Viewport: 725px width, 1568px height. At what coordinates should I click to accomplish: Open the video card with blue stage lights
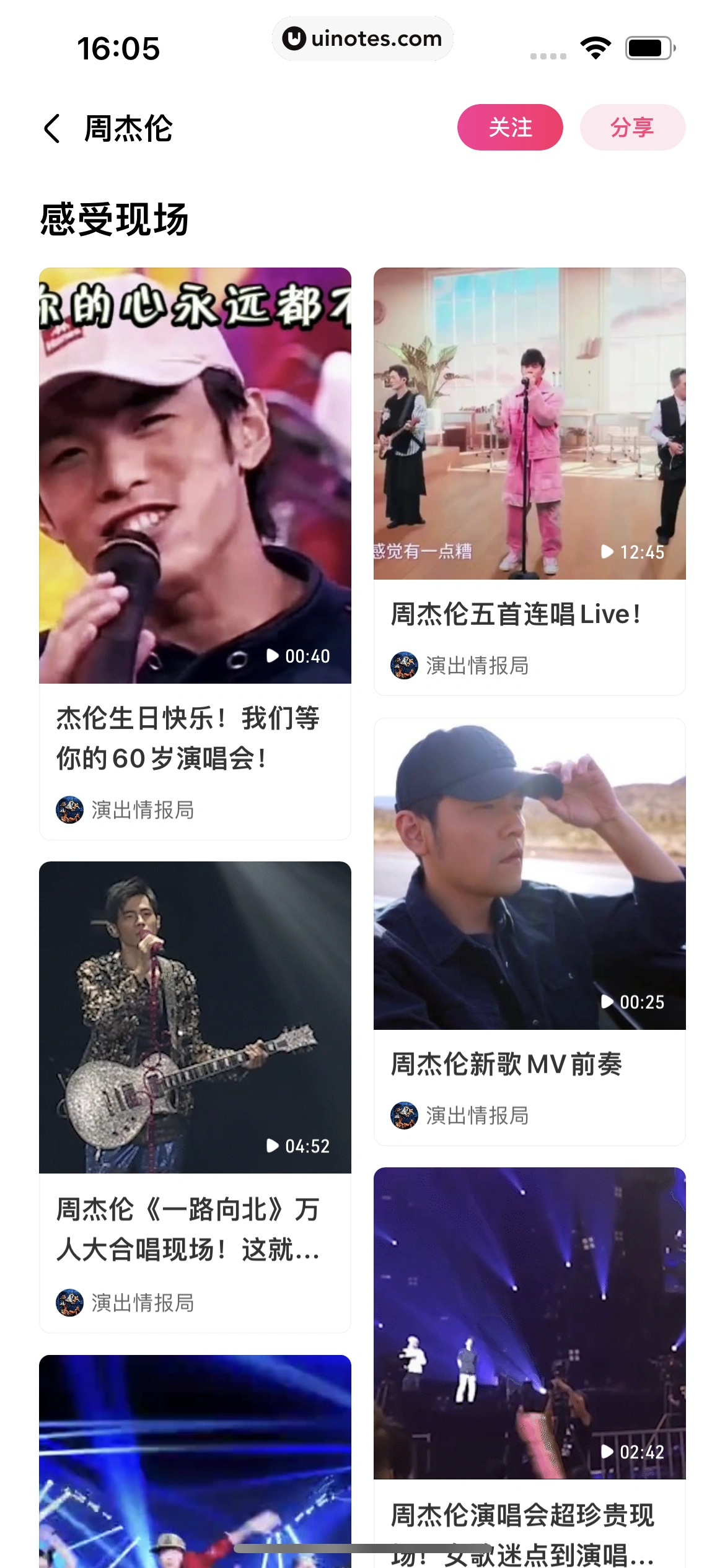tap(195, 1461)
